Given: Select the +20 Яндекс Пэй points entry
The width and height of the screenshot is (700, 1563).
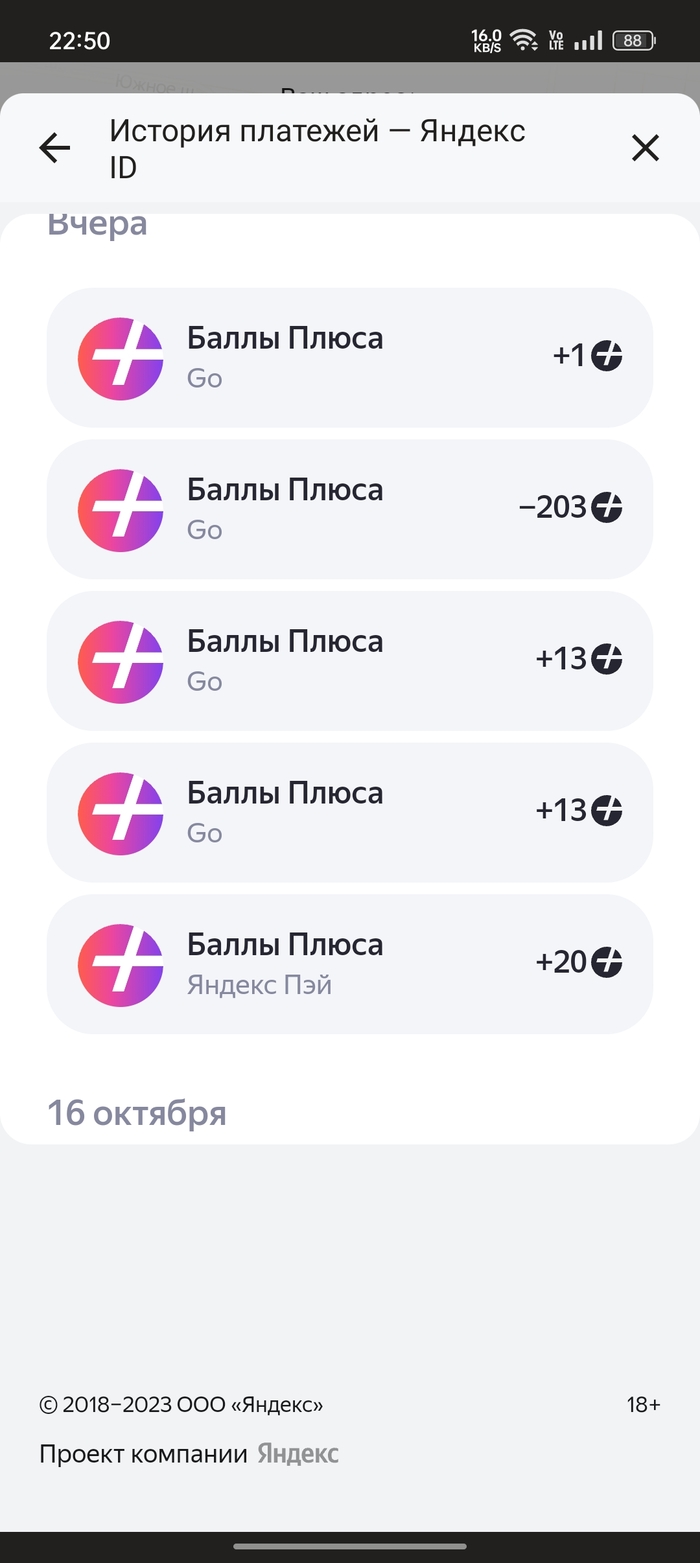Looking at the screenshot, I should (x=349, y=964).
